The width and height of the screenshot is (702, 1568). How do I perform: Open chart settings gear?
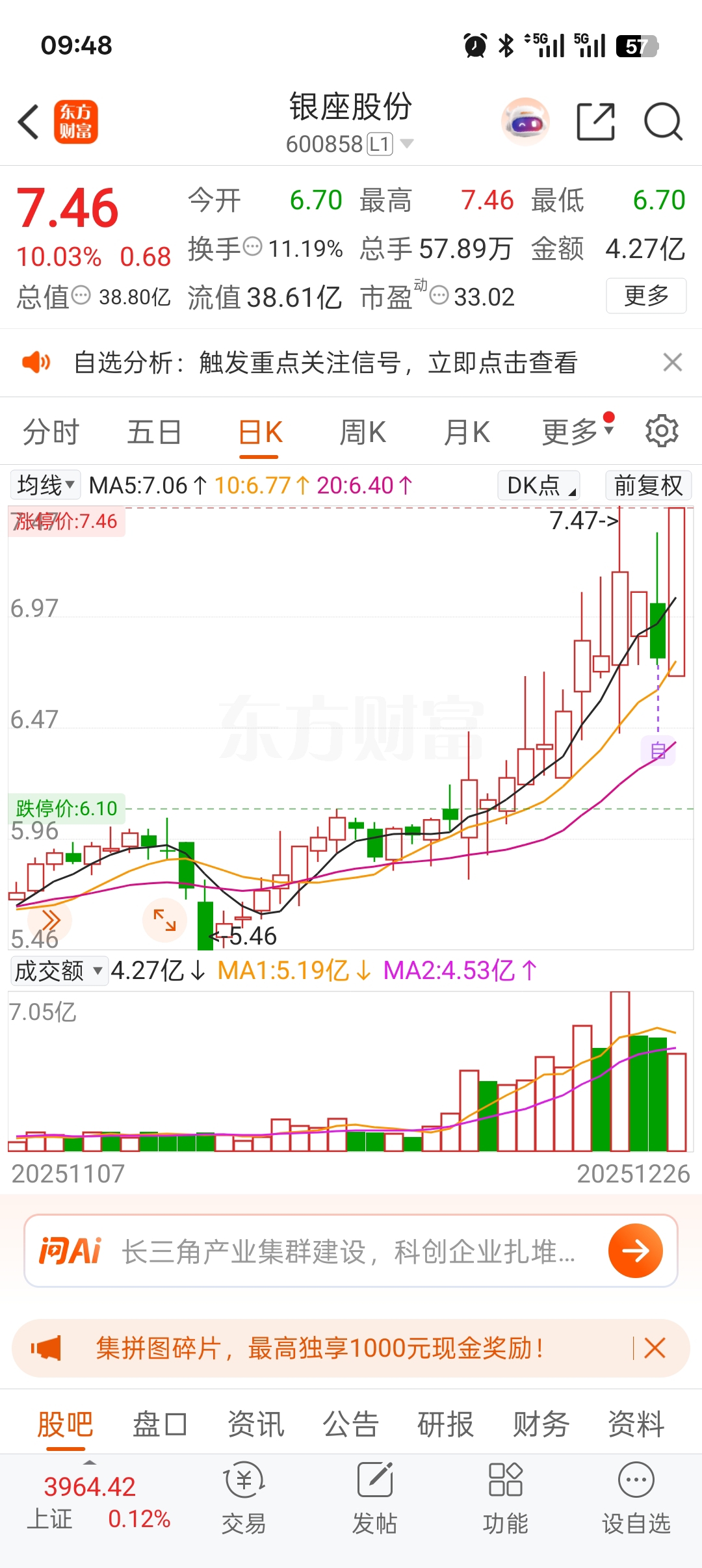point(662,431)
